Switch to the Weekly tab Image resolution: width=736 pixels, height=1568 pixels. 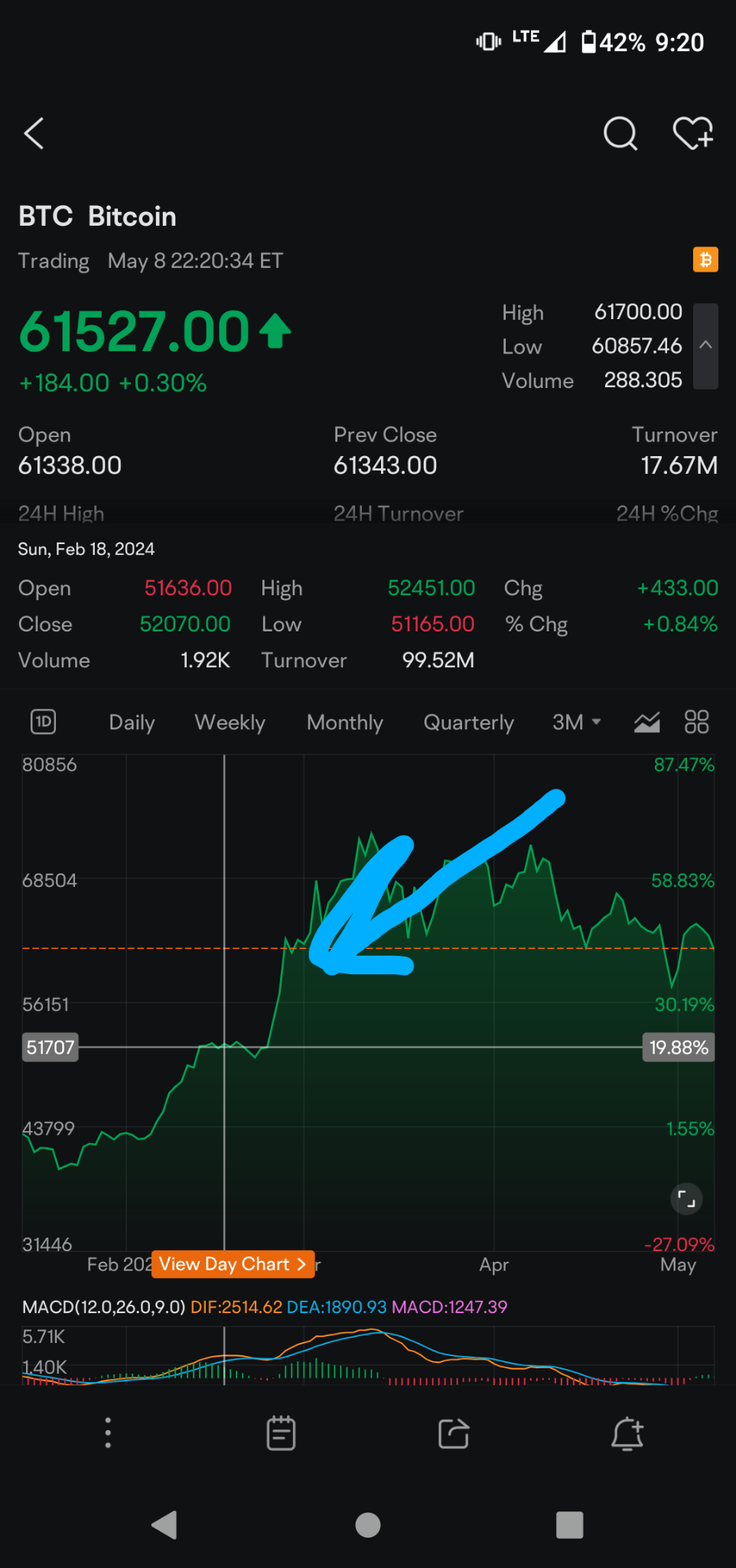(x=230, y=722)
